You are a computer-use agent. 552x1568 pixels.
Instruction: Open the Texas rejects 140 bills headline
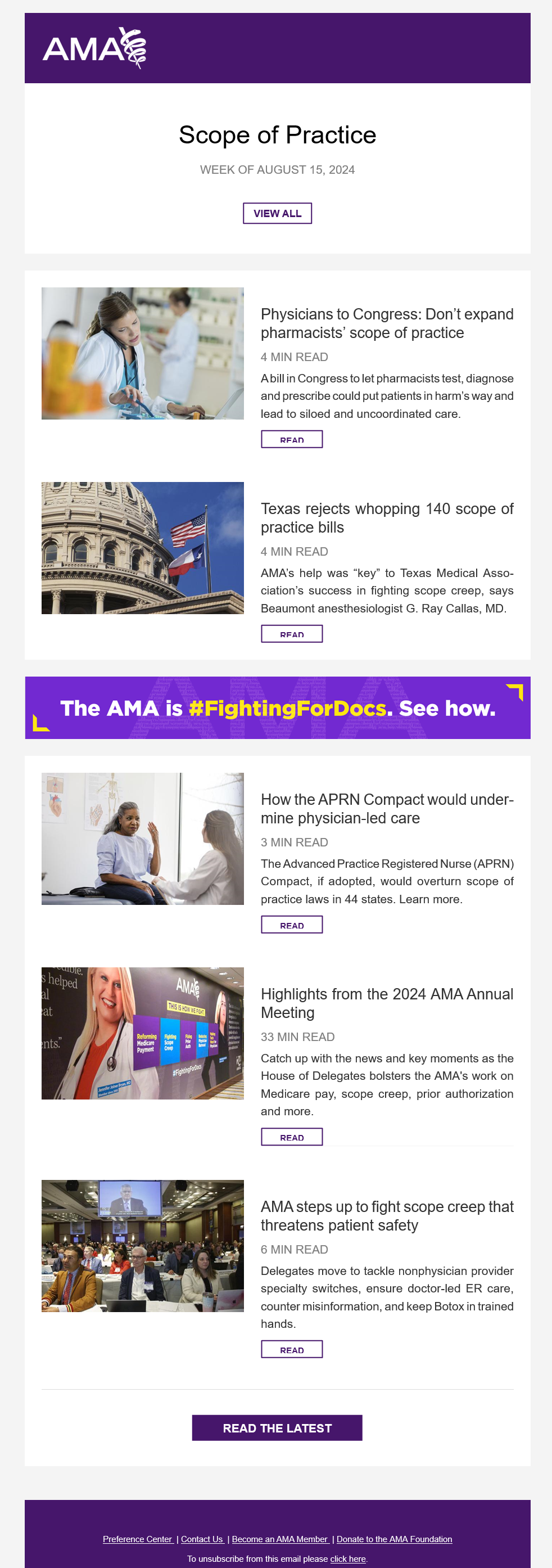(387, 517)
